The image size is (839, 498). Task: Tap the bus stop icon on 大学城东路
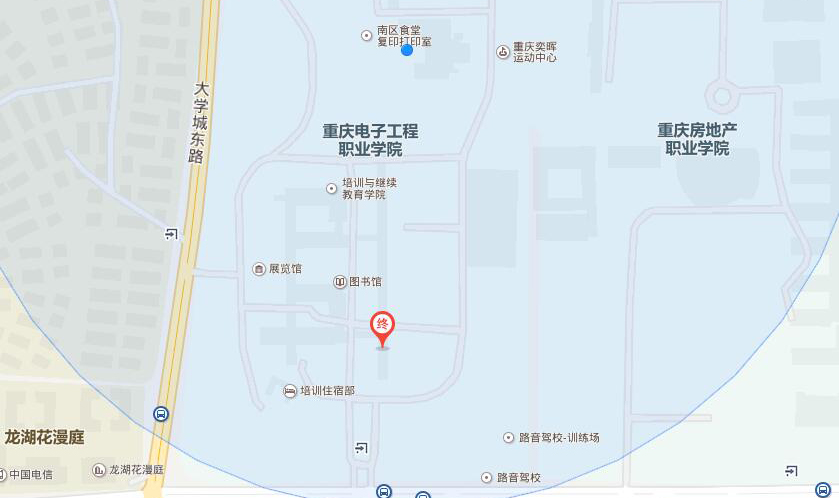(161, 414)
